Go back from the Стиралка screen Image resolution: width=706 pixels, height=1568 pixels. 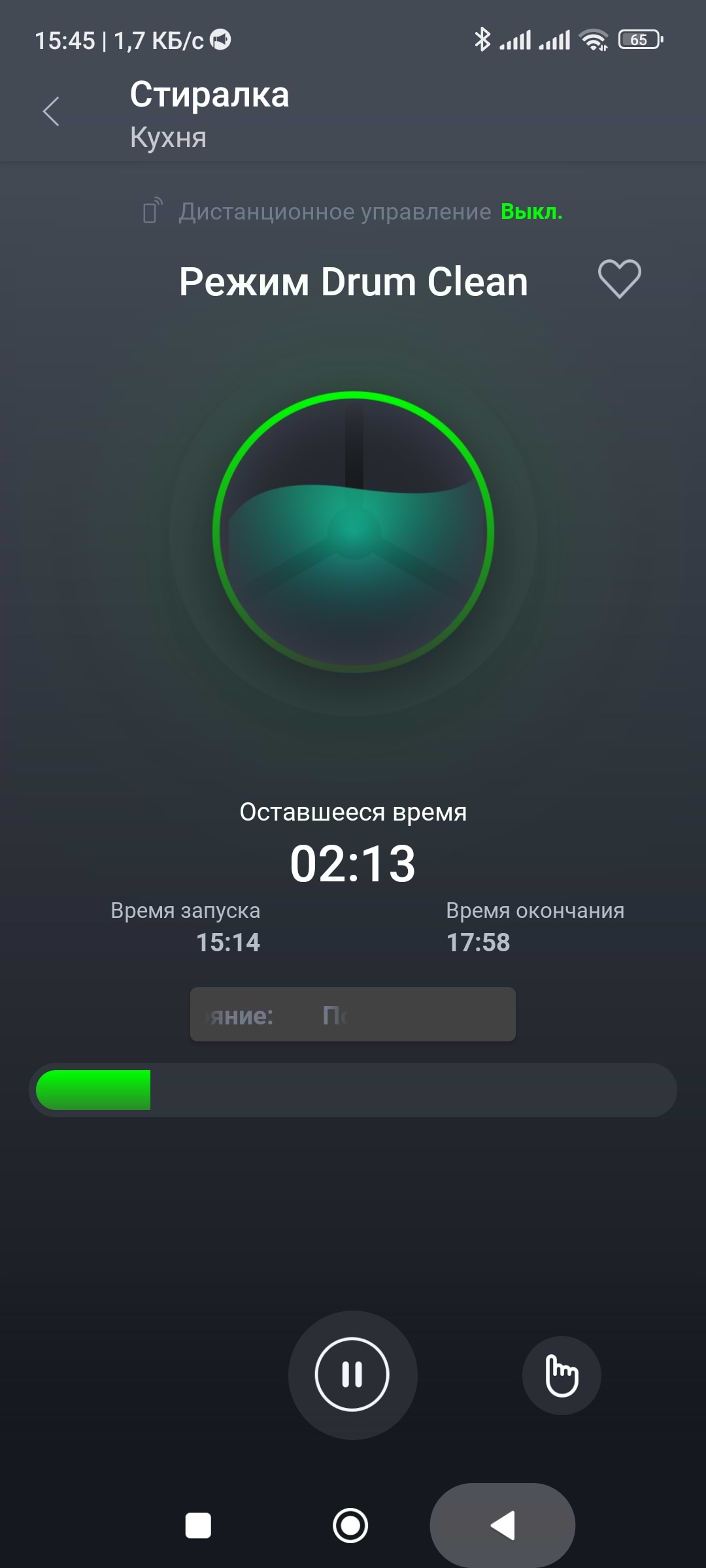pyautogui.click(x=51, y=111)
